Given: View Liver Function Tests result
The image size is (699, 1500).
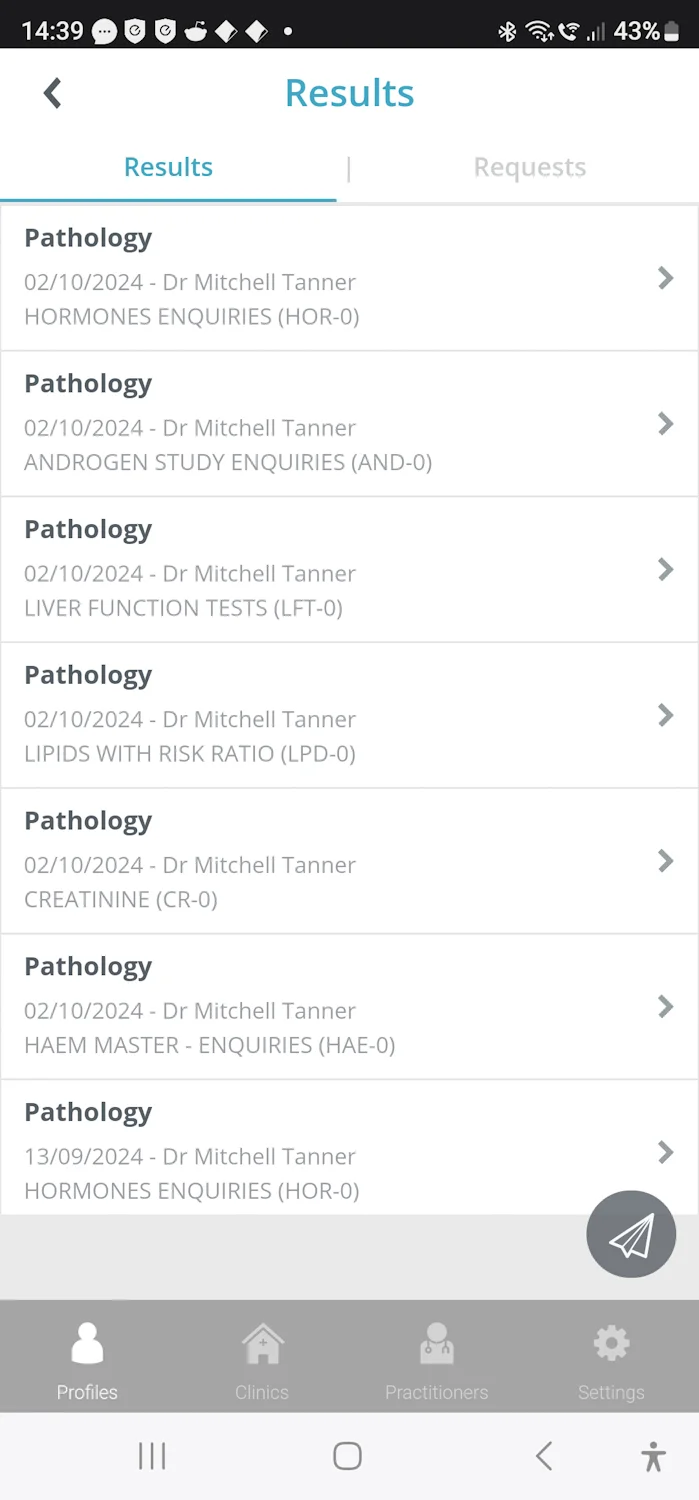Looking at the screenshot, I should pyautogui.click(x=349, y=570).
